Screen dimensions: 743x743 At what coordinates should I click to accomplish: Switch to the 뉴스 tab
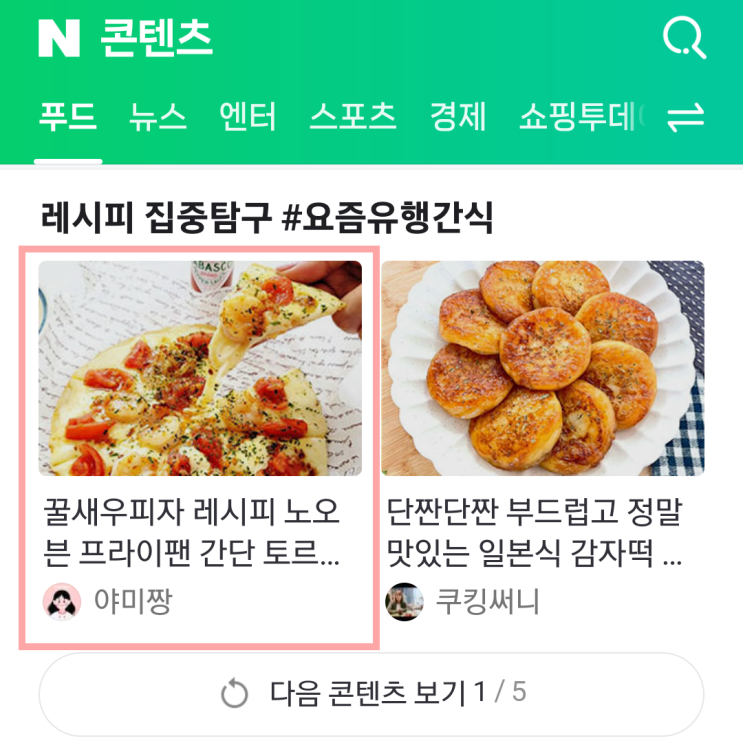(x=158, y=116)
